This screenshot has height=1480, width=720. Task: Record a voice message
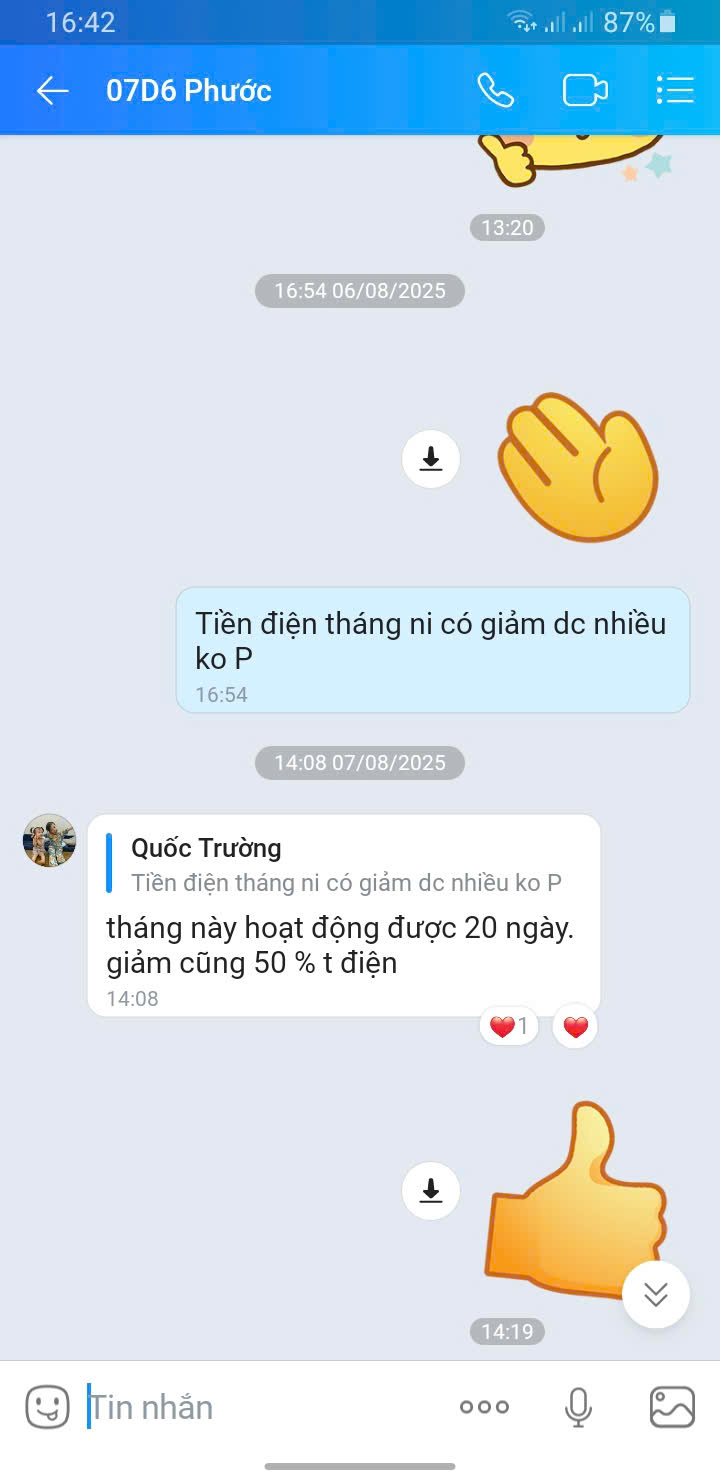pyautogui.click(x=578, y=1407)
